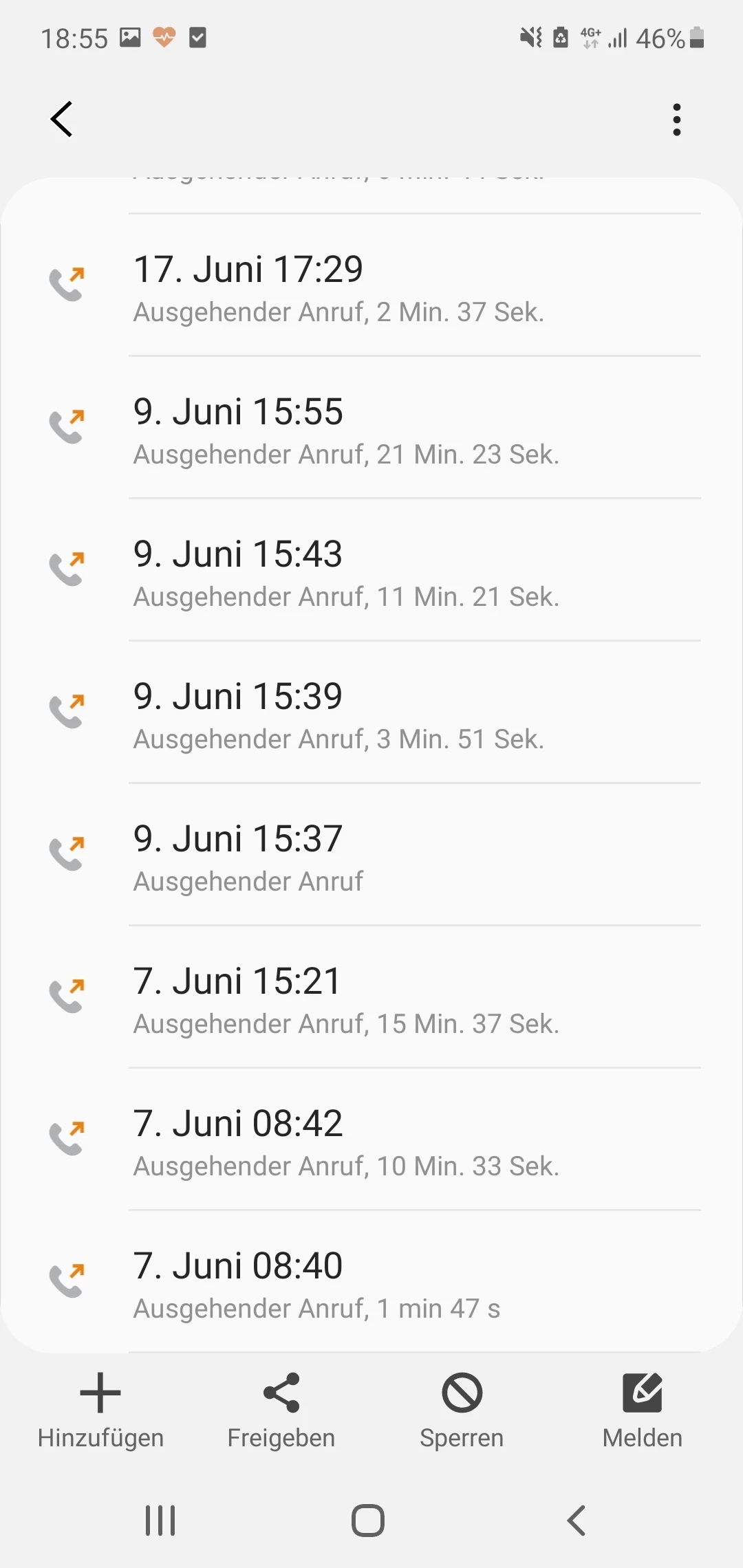
Task: Select the 9. Juni 15:55 call
Action: [x=371, y=429]
